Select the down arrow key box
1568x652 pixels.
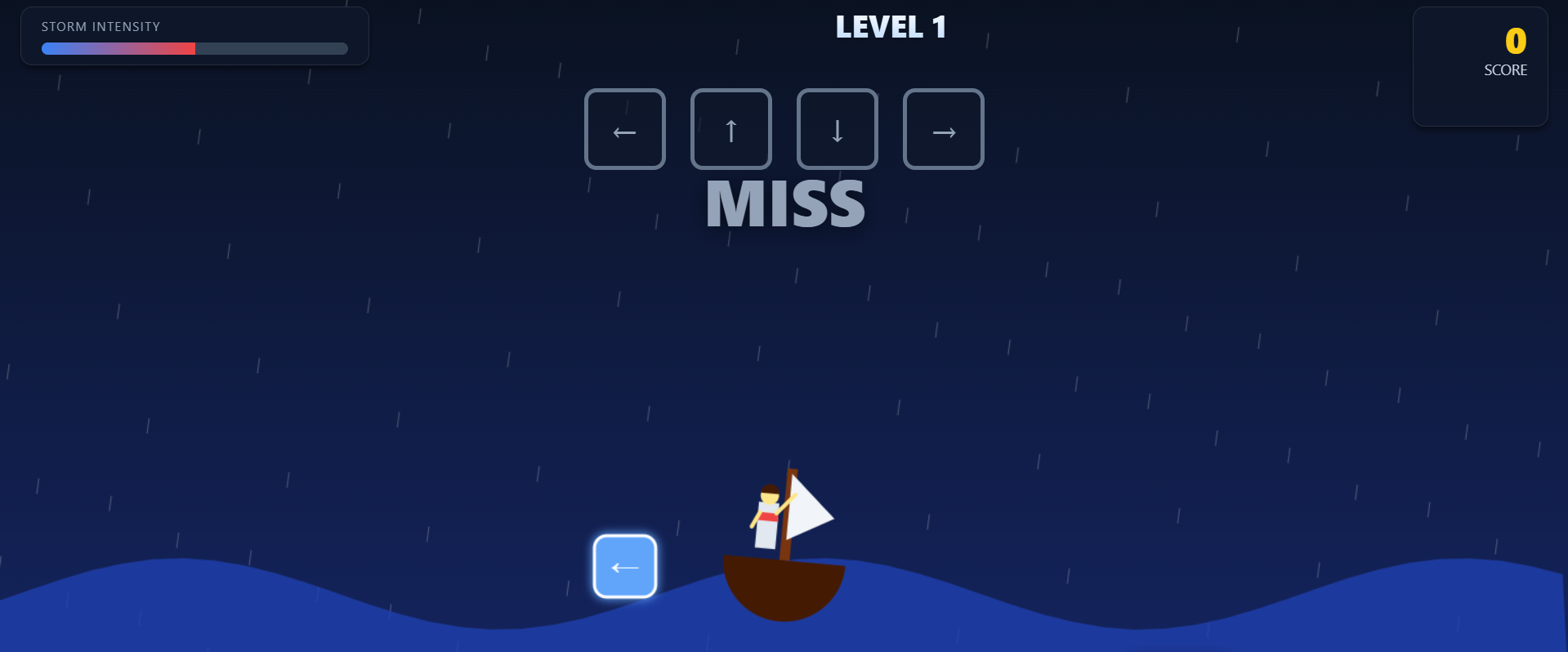[x=837, y=129]
